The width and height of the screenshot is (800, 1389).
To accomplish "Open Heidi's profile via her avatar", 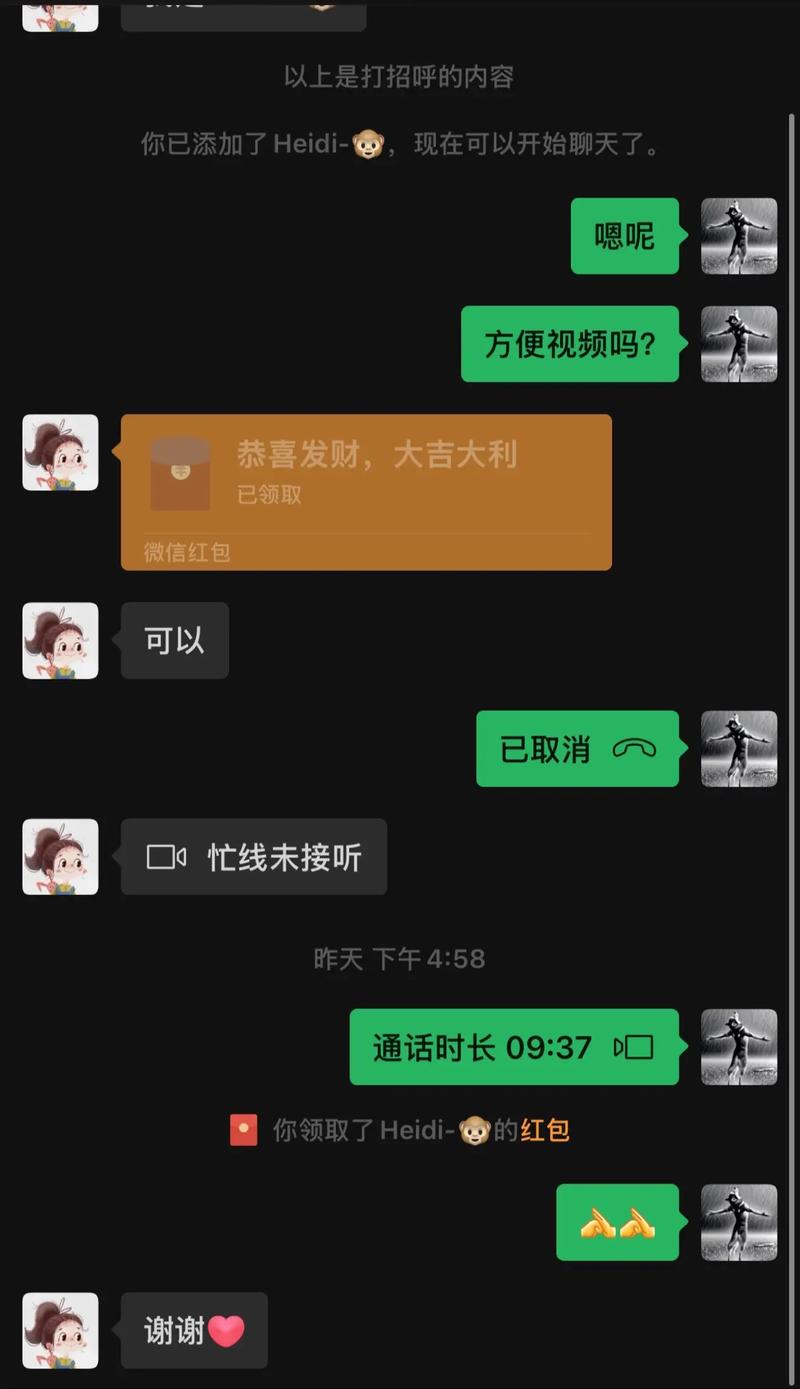I will [x=60, y=452].
